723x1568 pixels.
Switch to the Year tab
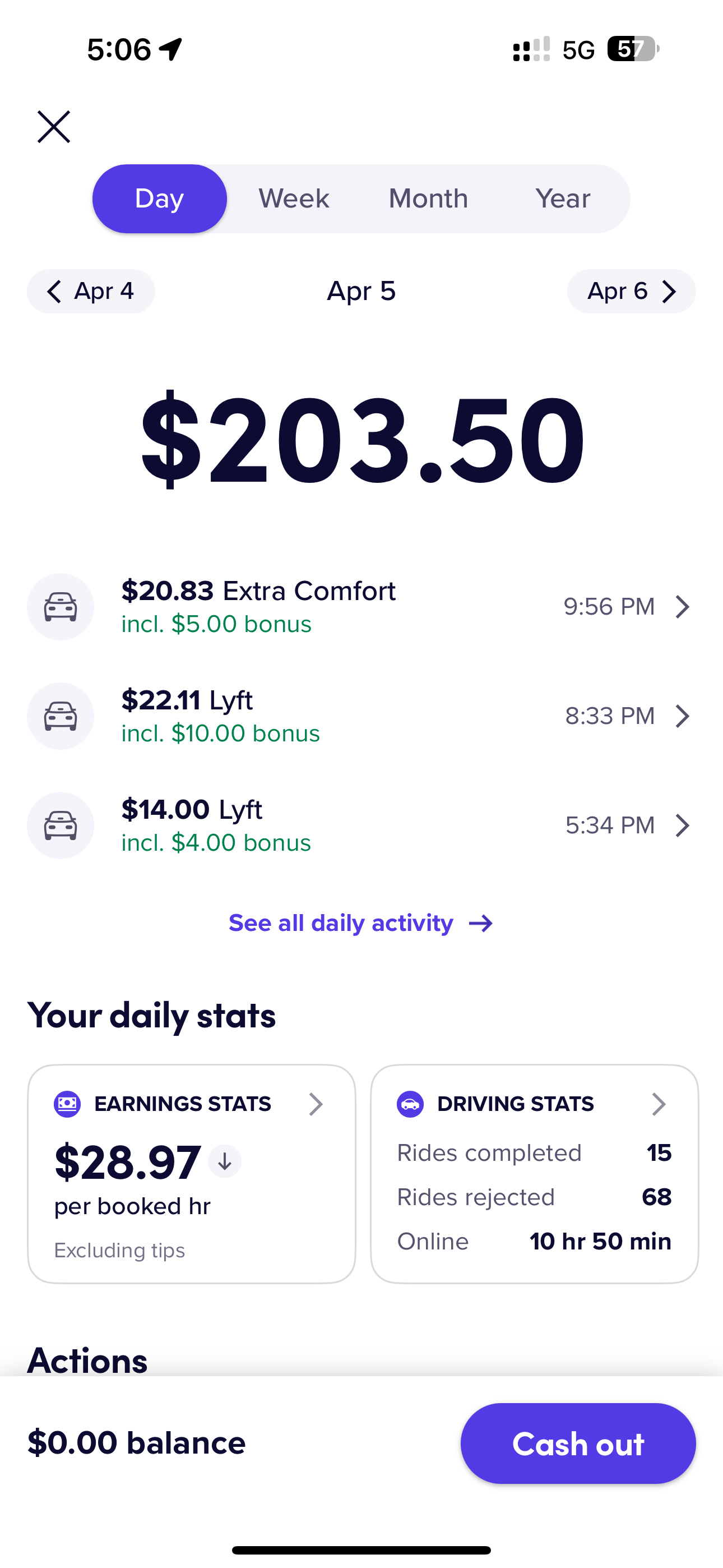(562, 199)
